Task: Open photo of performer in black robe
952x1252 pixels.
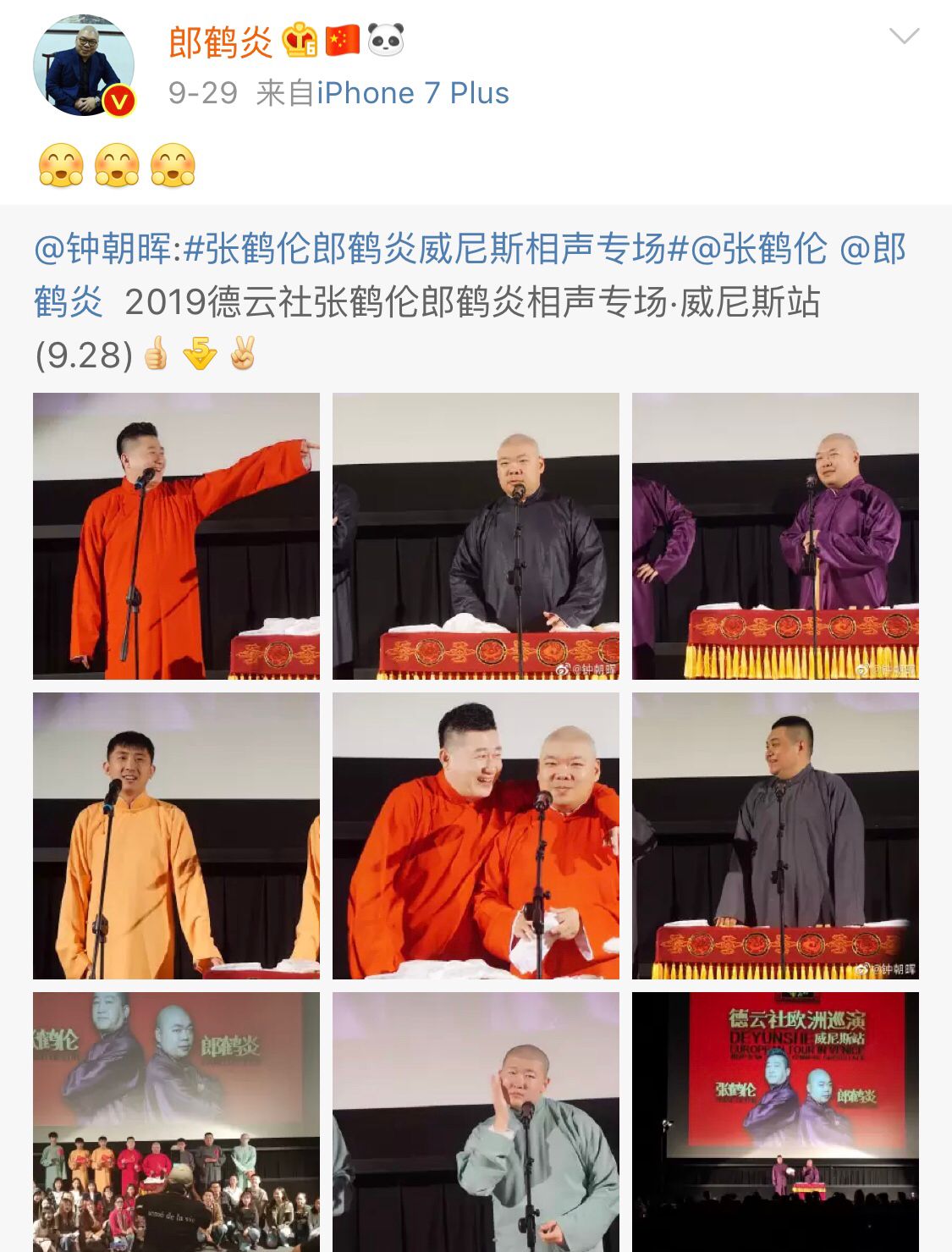Action: click(x=476, y=536)
